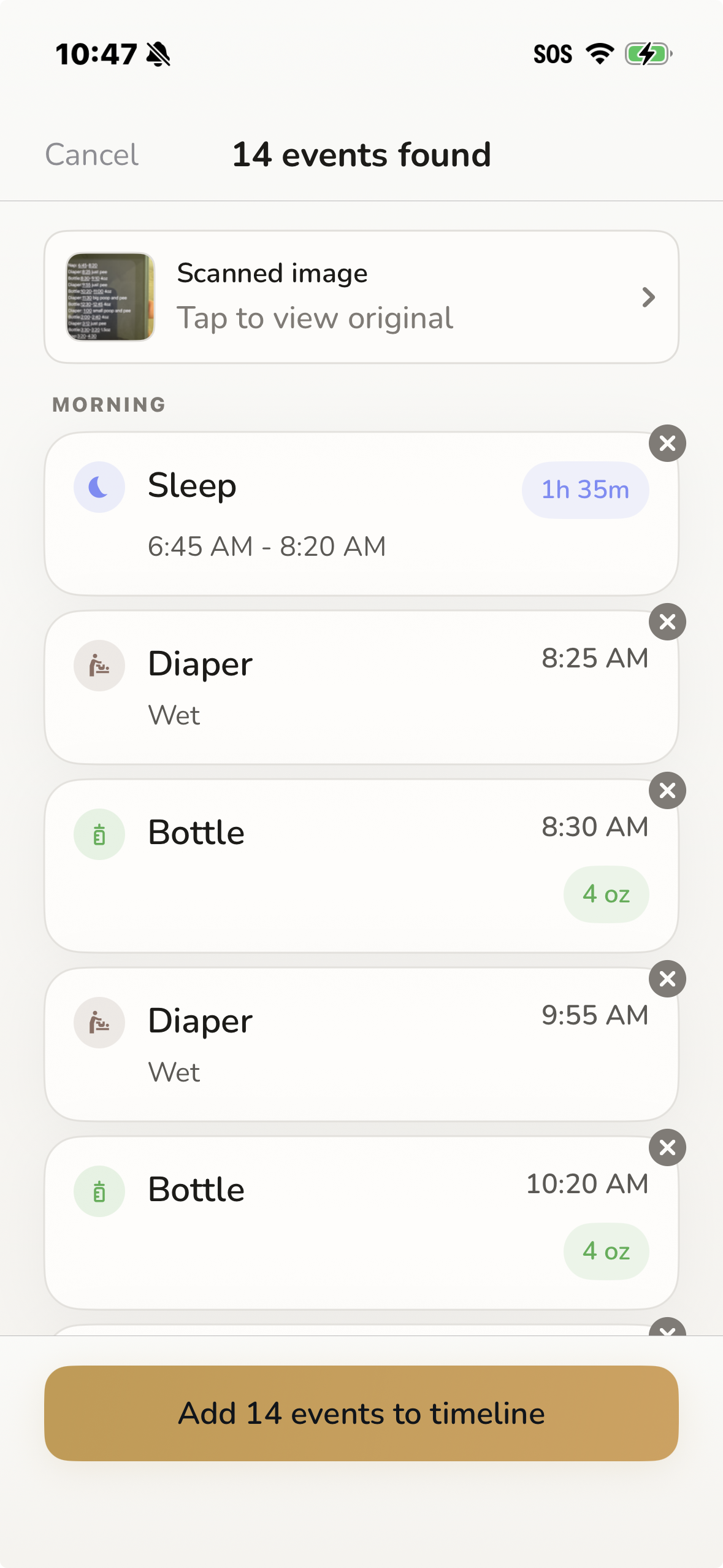Screen dimensions: 723x1568
Task: Tap the Diaper icon on the 9:55 AM event
Action: pos(99,1023)
